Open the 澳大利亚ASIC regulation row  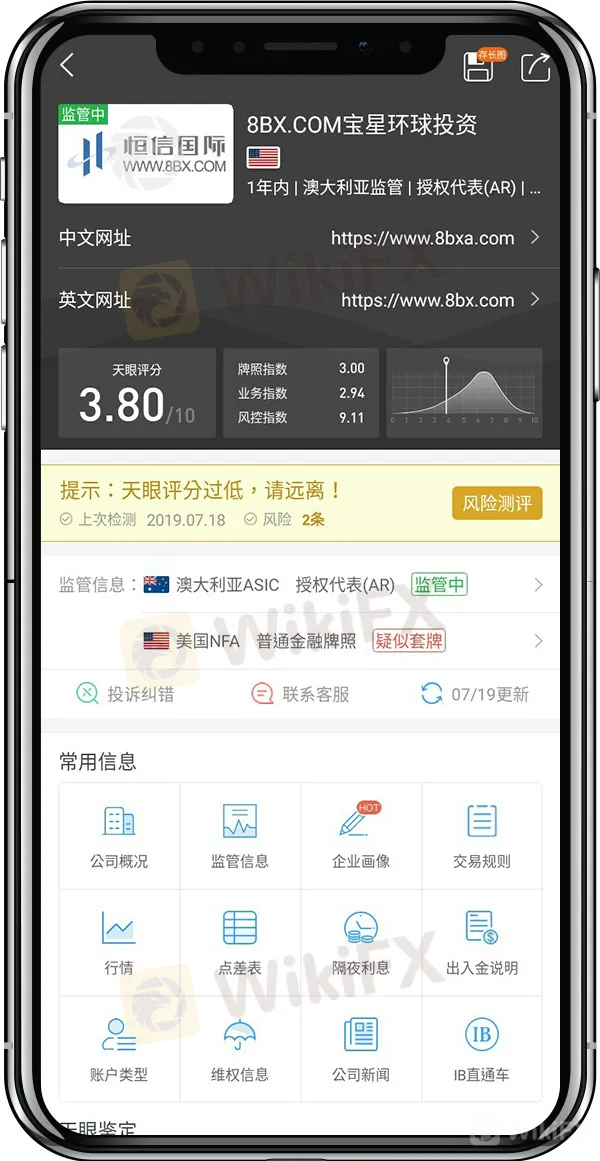pyautogui.click(x=340, y=585)
